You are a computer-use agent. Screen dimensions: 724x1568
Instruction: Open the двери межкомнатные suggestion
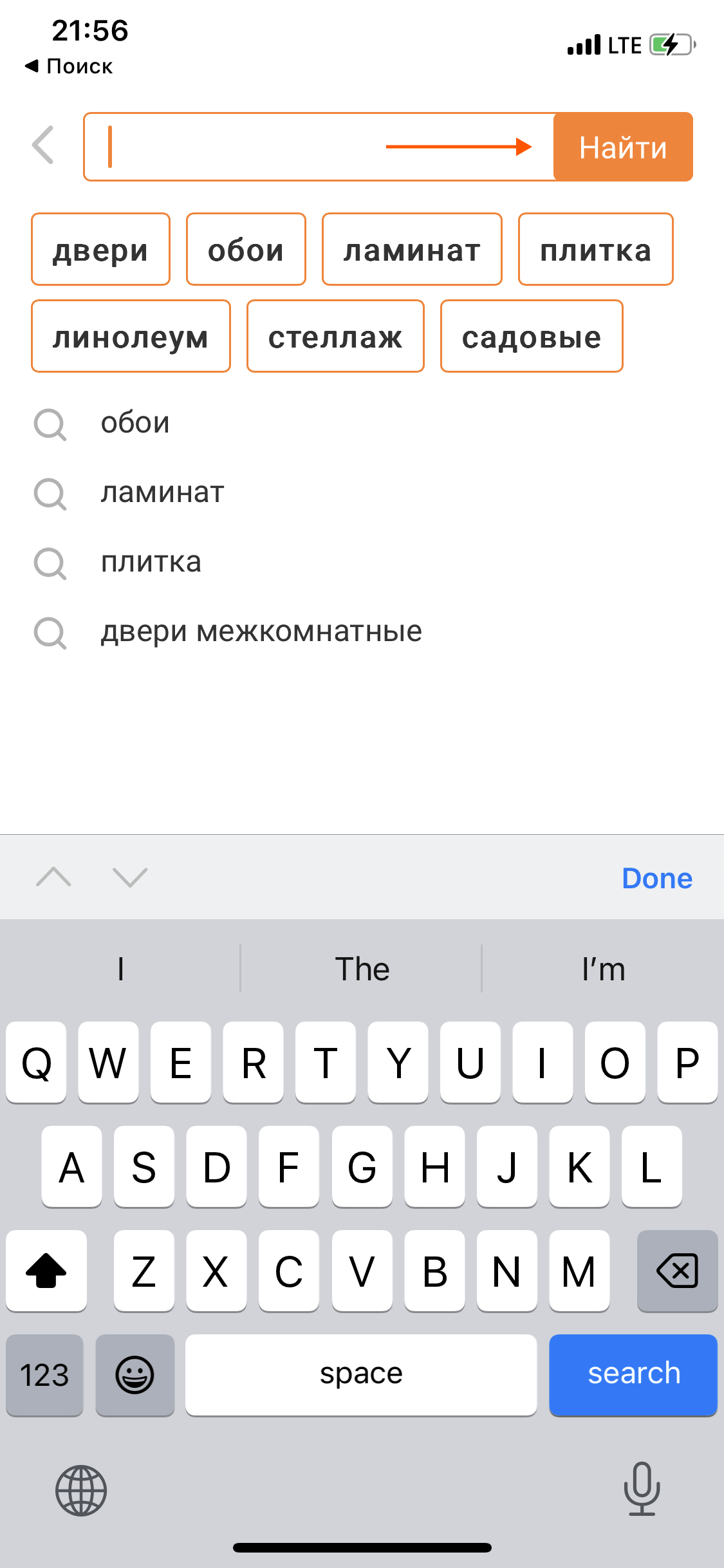261,632
